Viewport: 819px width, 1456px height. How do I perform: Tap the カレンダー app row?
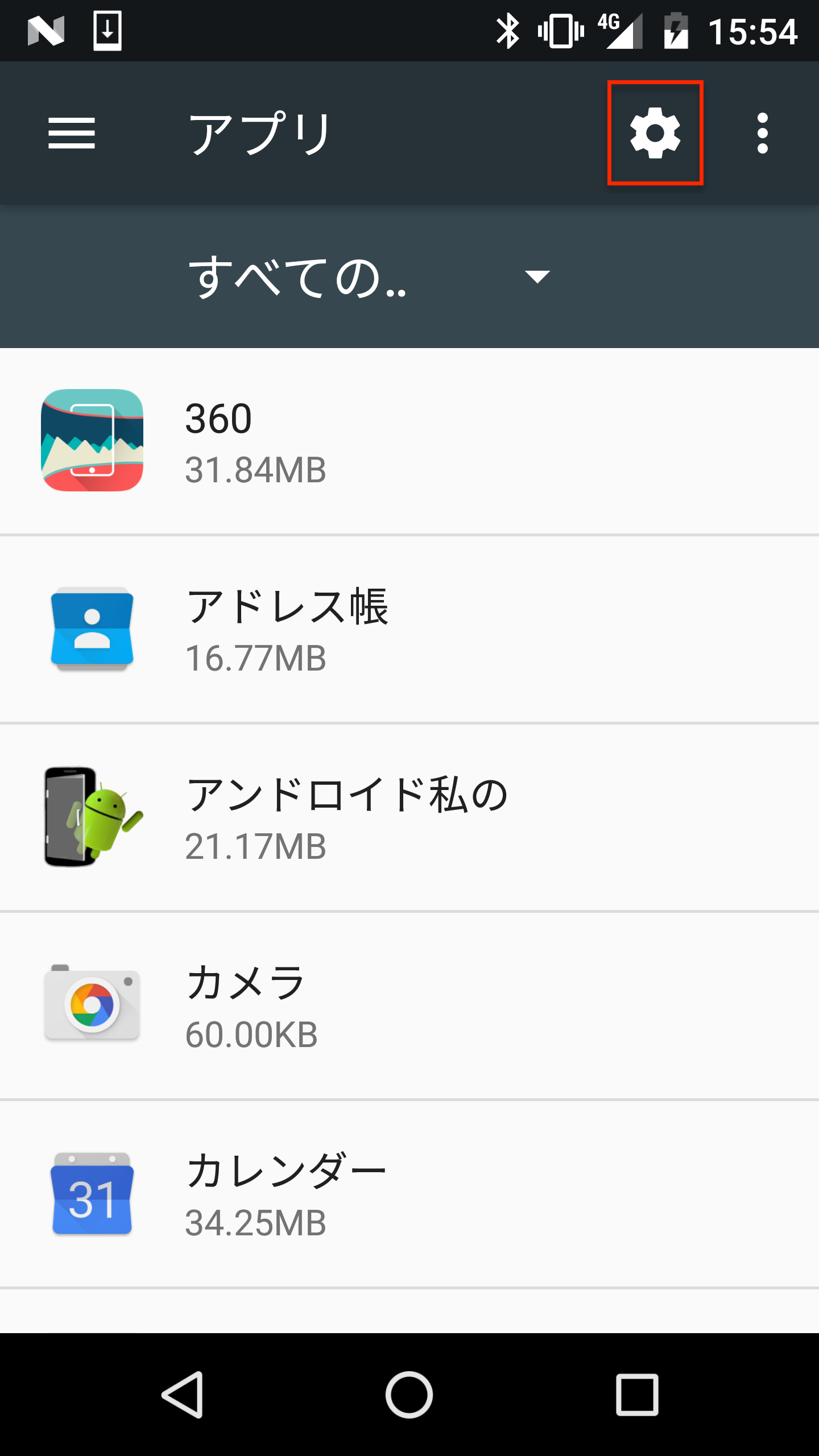[409, 1194]
